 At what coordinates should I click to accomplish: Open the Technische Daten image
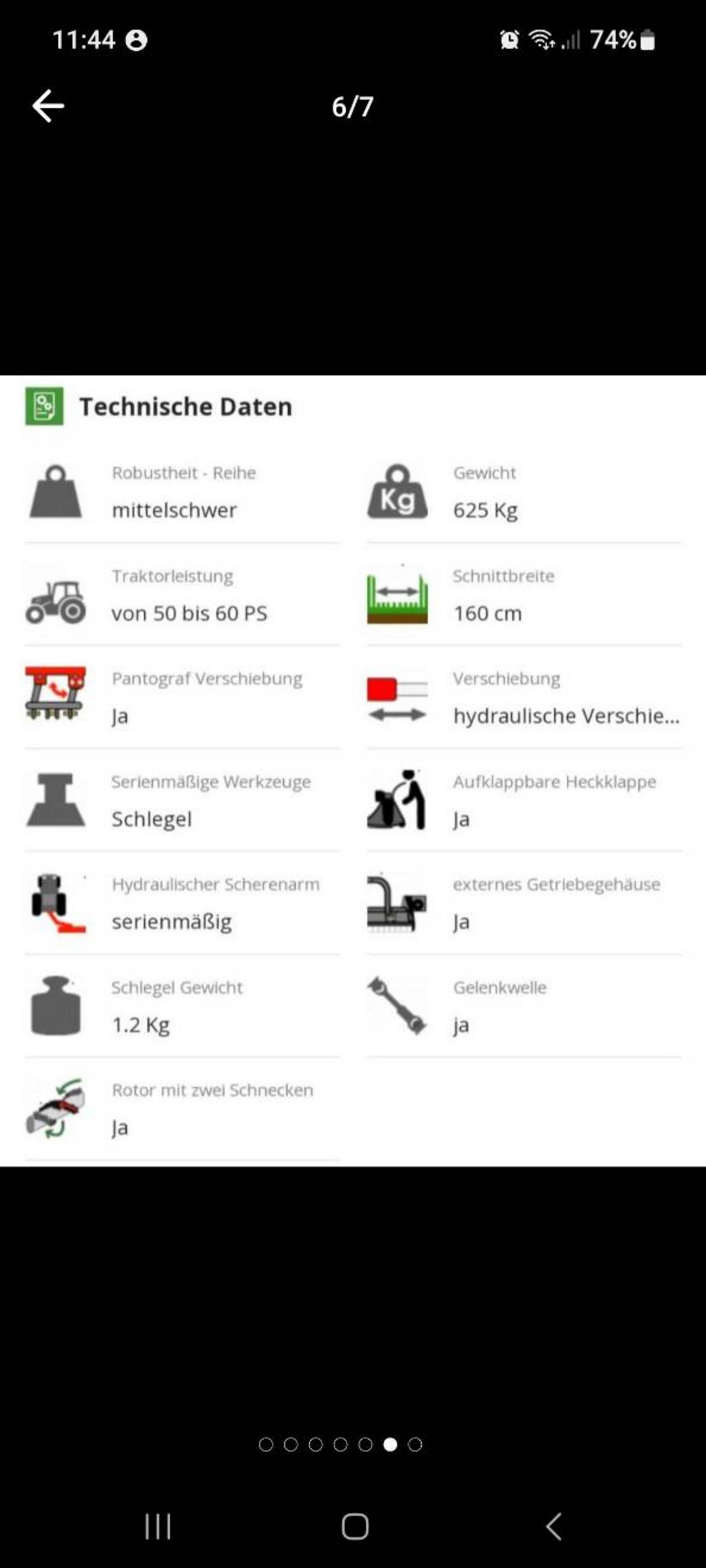pos(352,771)
